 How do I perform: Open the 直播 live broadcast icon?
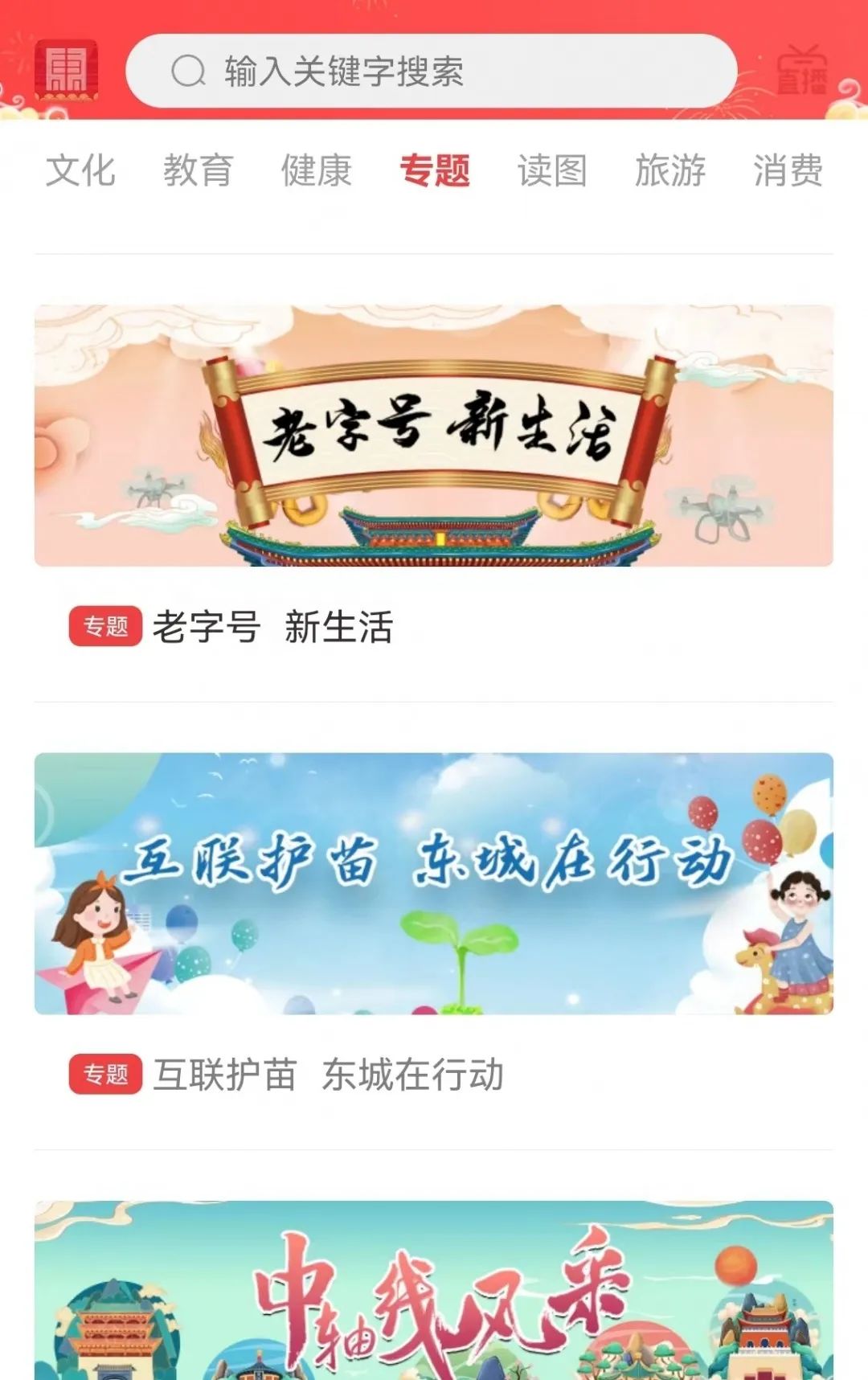tap(801, 72)
